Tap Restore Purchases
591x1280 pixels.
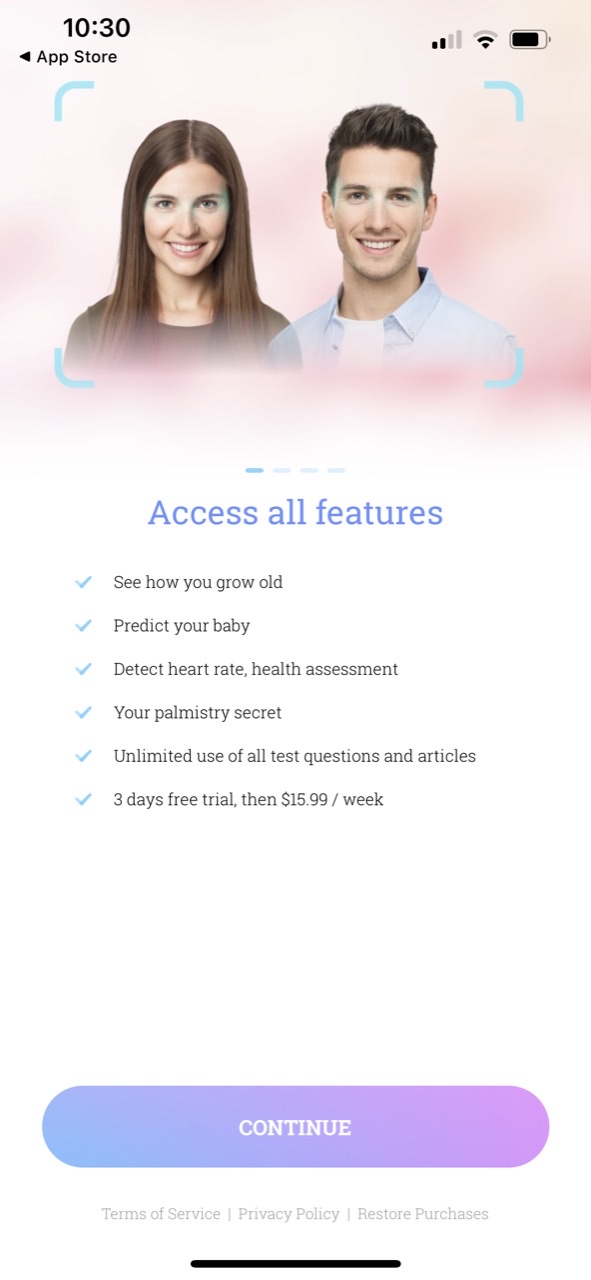point(423,1214)
